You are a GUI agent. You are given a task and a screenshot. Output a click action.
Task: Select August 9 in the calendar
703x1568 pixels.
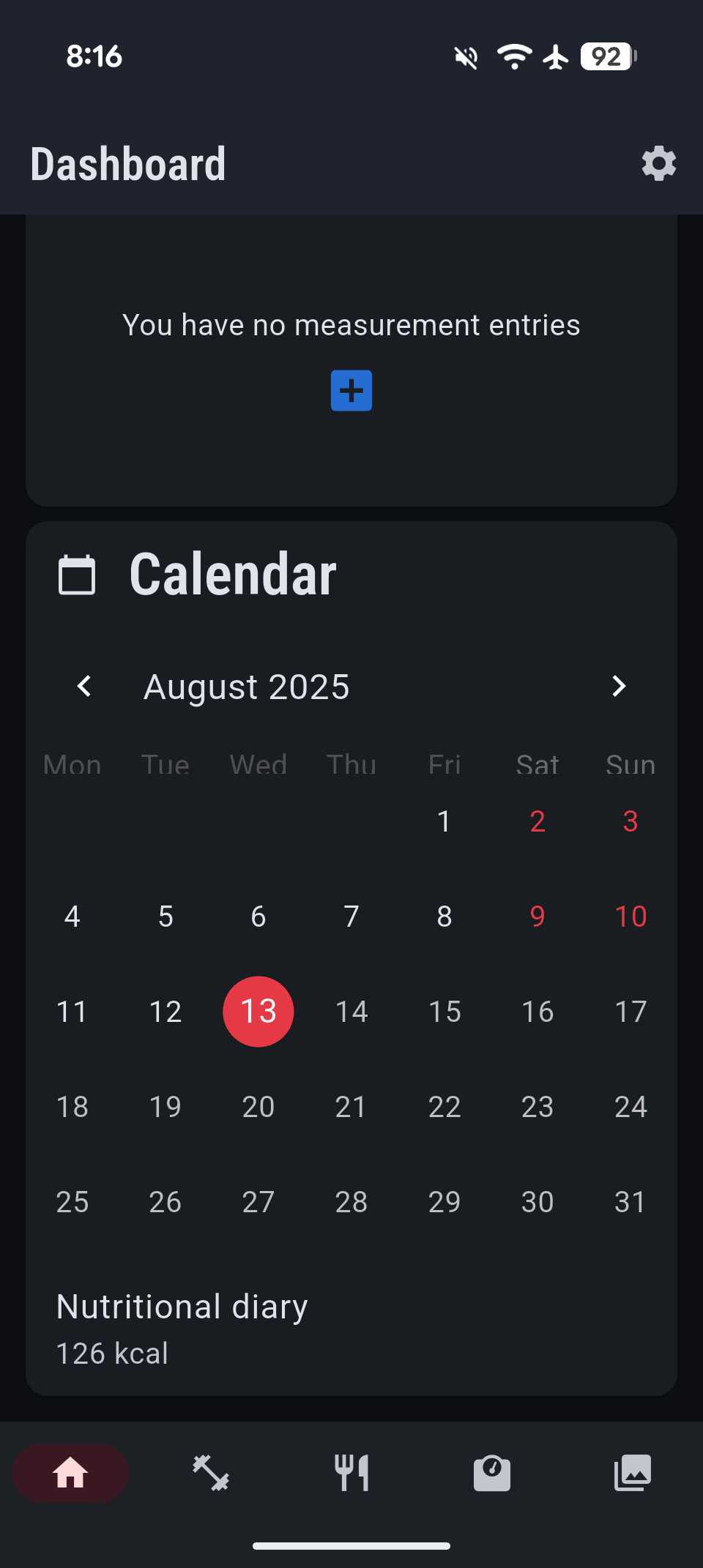(537, 916)
